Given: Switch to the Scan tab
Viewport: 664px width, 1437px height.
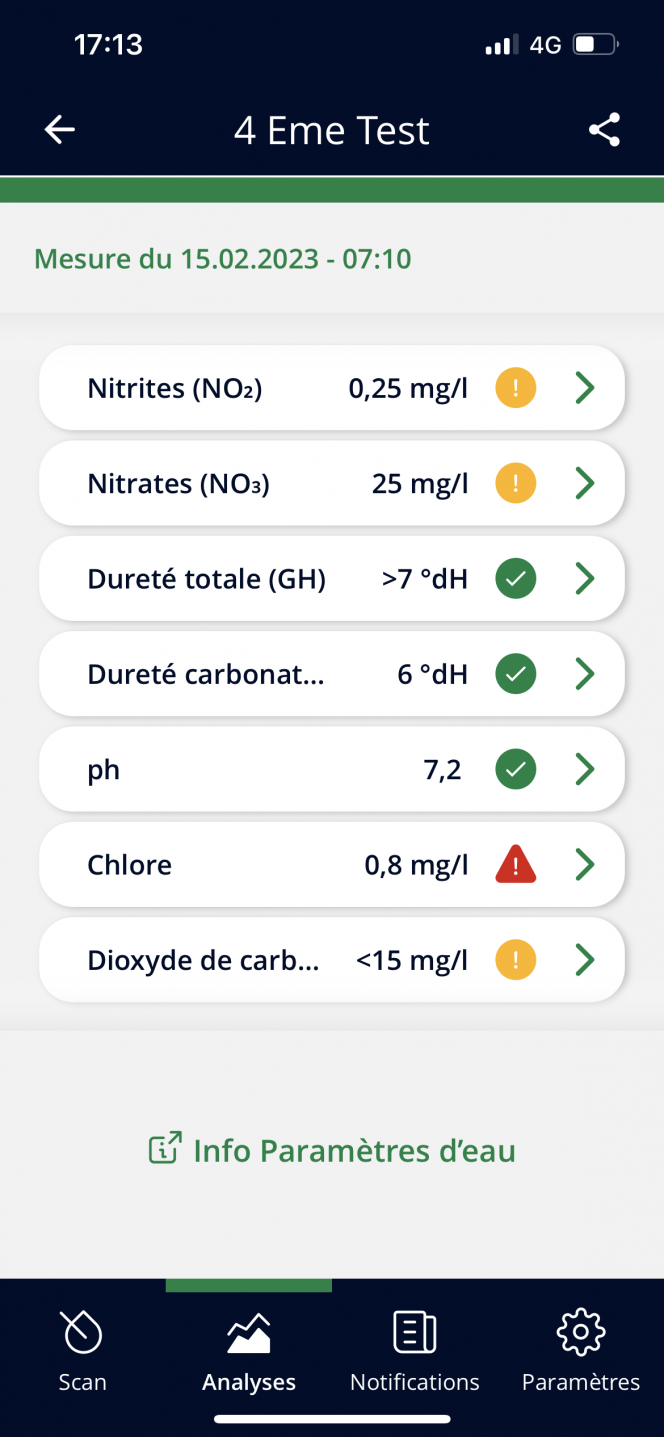Looking at the screenshot, I should coord(83,1352).
